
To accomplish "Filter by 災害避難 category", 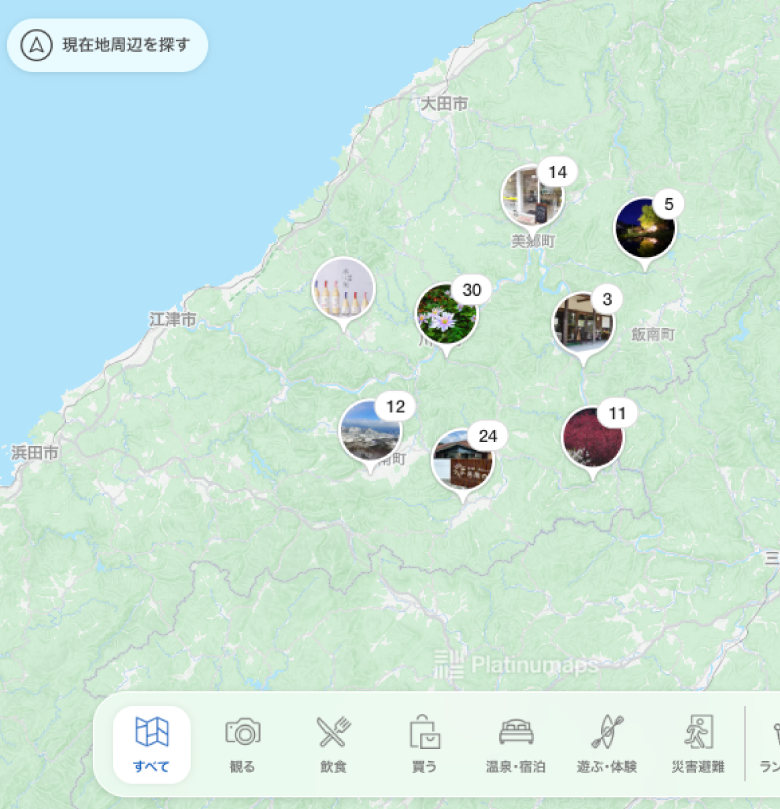I will click(698, 745).
